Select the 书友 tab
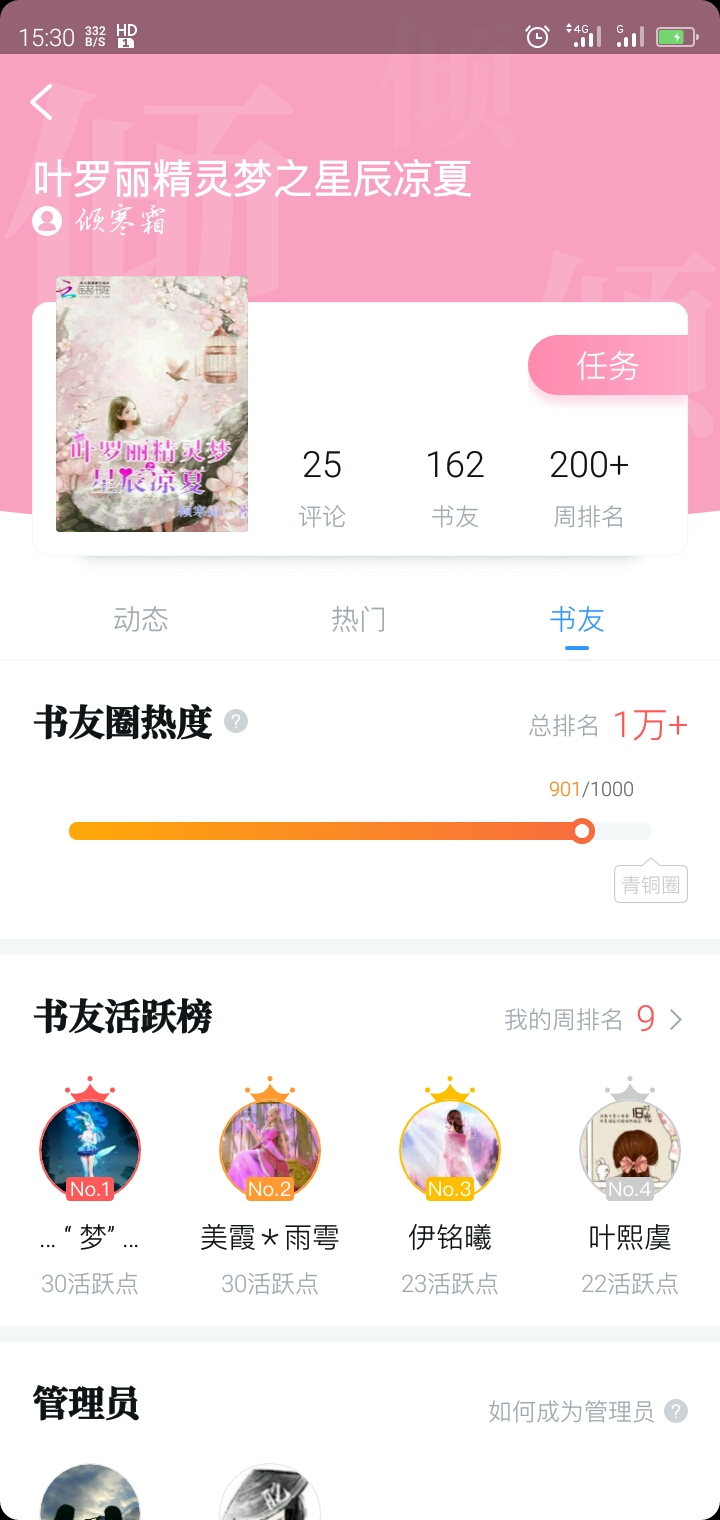Viewport: 720px width, 1520px height. 577,620
